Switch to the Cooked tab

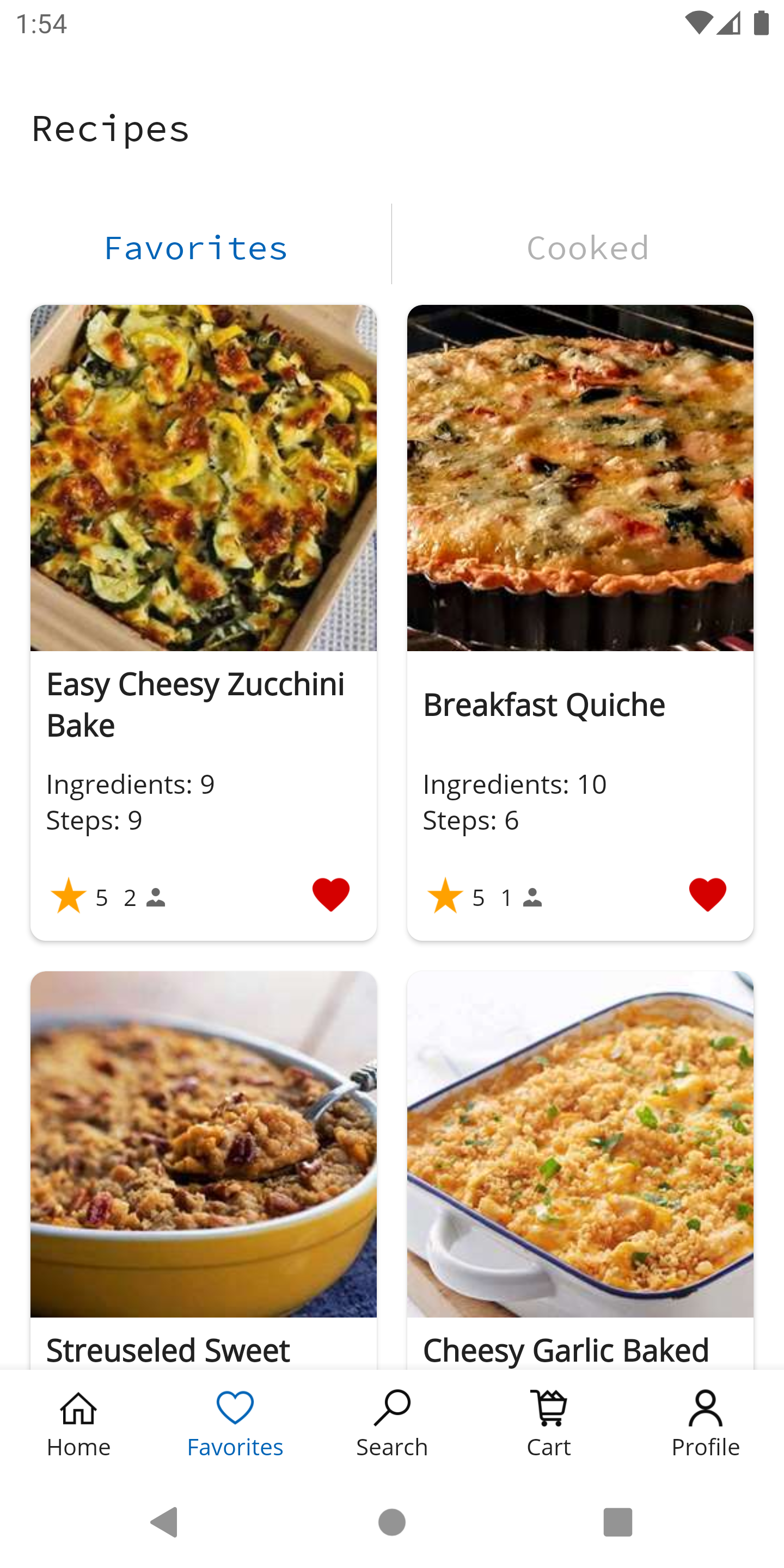point(587,247)
